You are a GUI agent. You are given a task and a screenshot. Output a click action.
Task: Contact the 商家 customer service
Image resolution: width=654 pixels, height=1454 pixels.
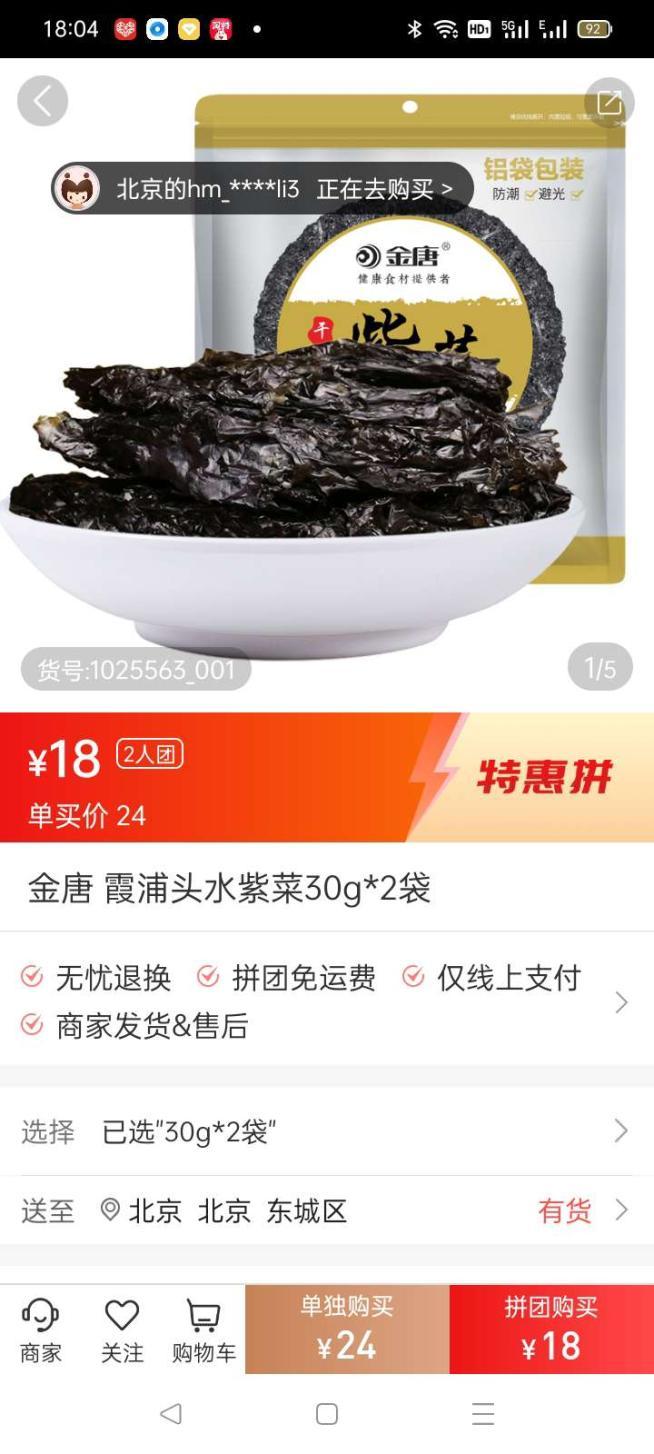click(x=41, y=1330)
